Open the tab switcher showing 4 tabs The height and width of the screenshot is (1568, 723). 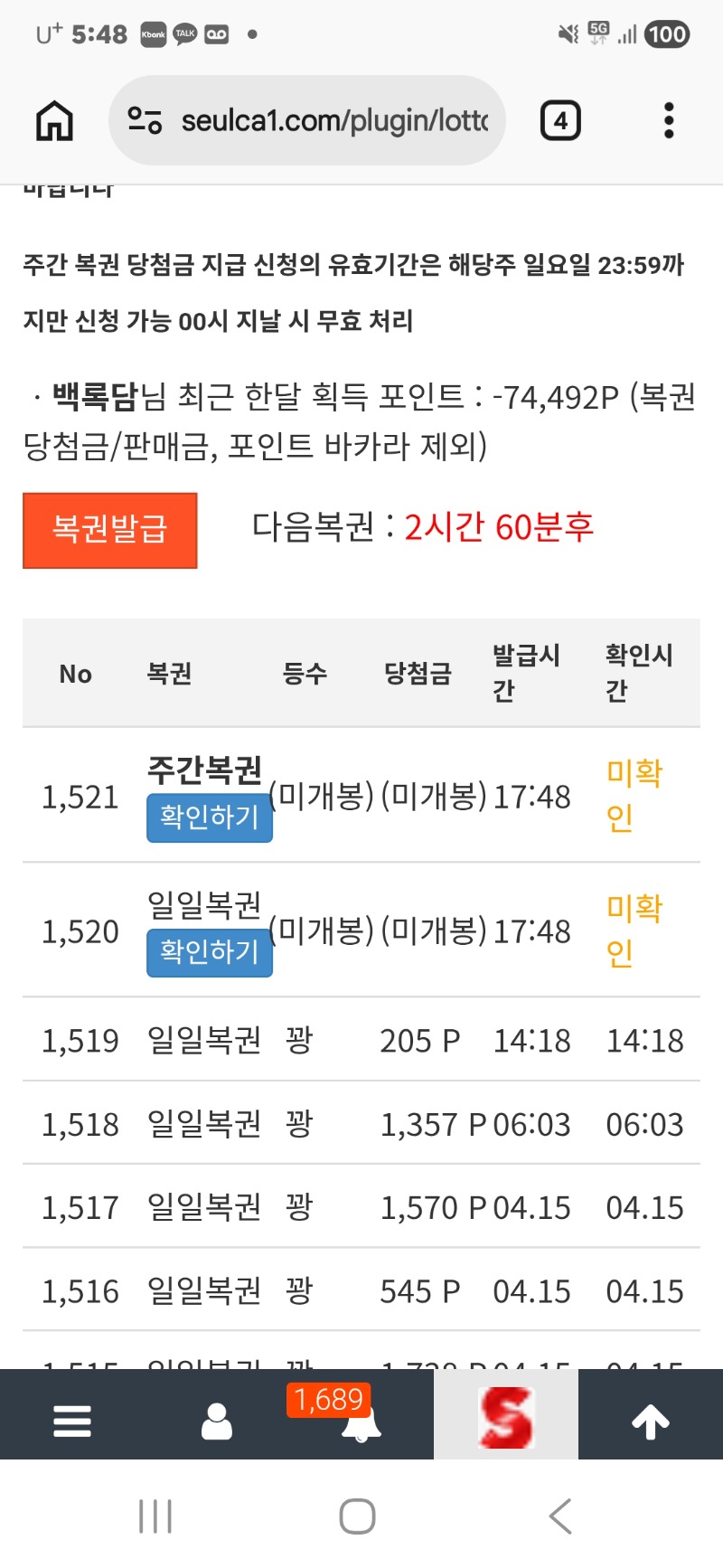point(560,120)
